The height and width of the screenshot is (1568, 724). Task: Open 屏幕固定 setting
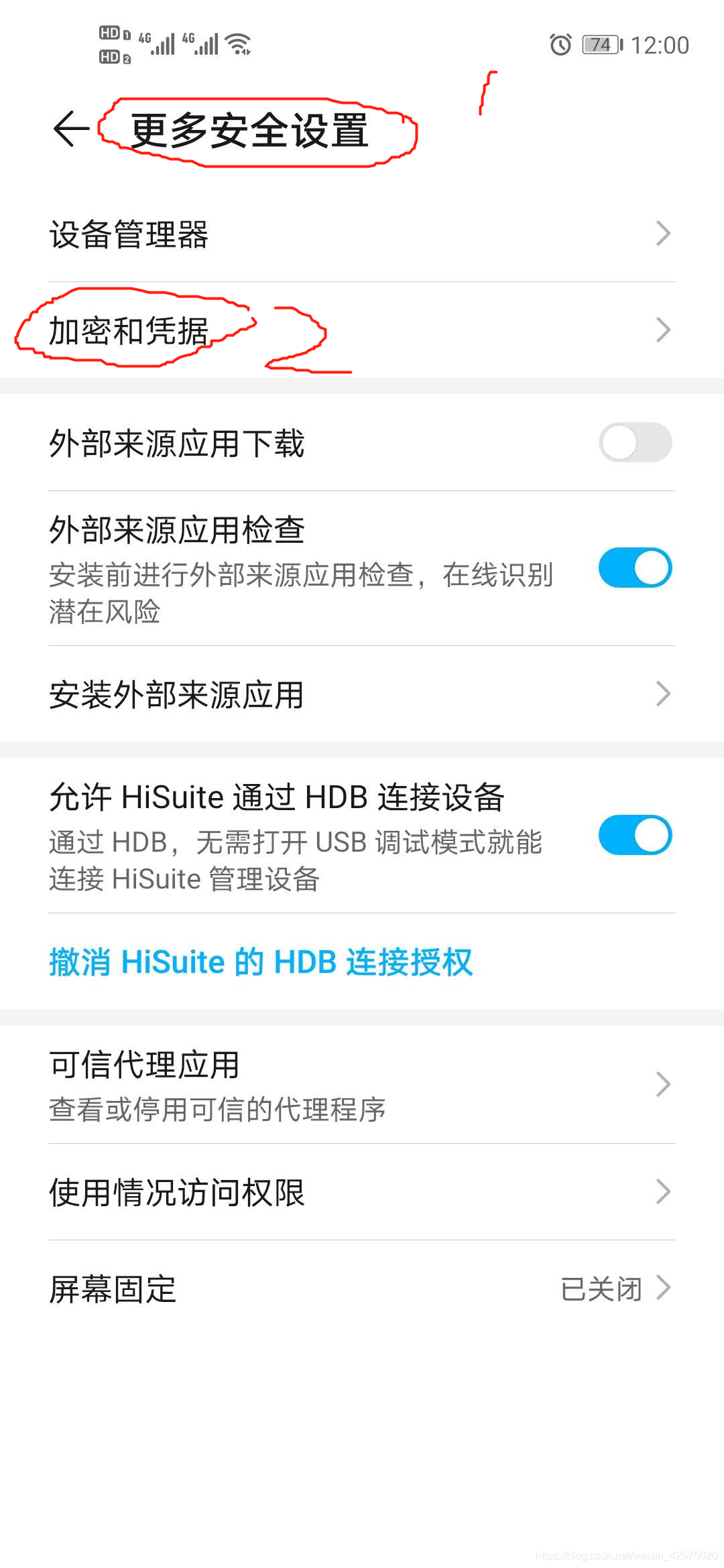[362, 1288]
